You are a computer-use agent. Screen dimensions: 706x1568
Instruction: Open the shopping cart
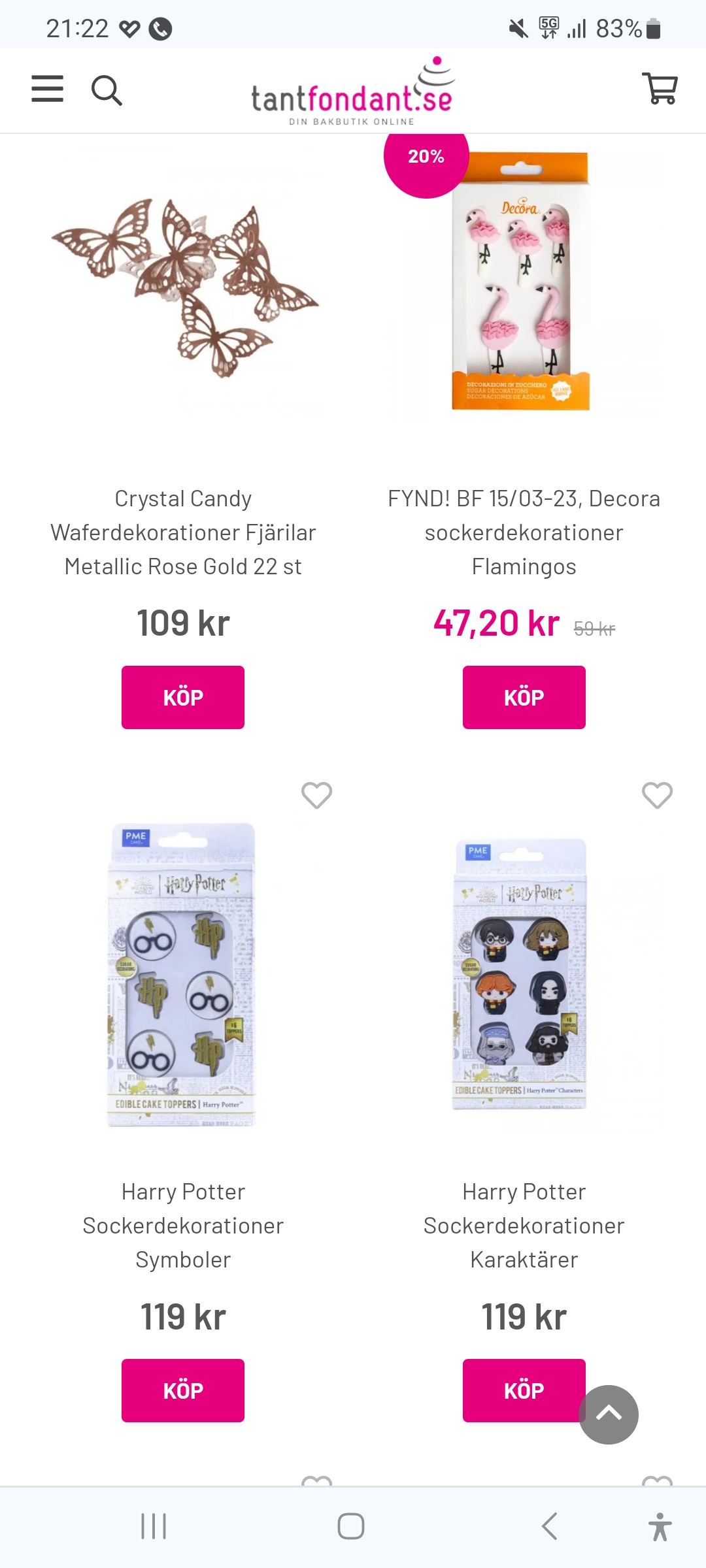tap(660, 88)
